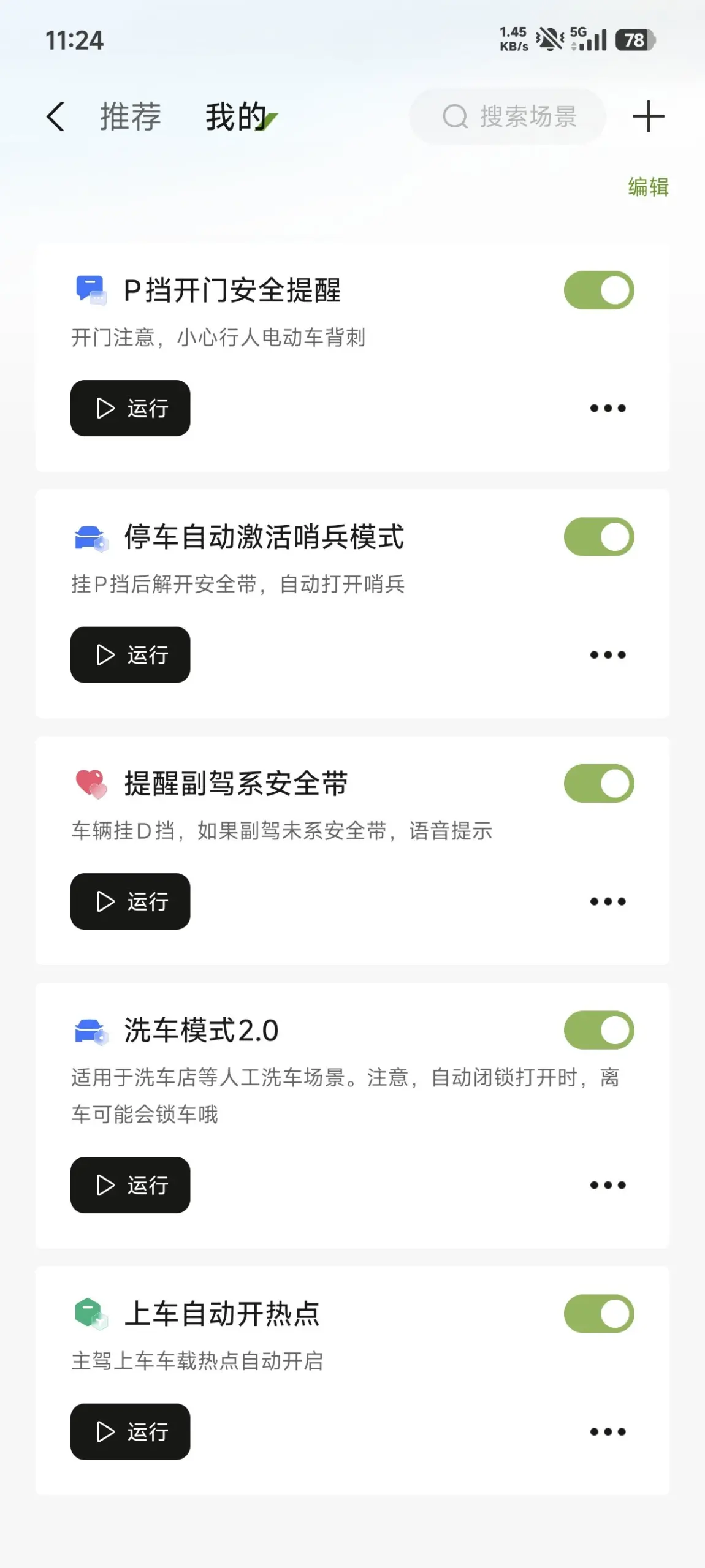Select the 我的 tab

pyautogui.click(x=237, y=116)
